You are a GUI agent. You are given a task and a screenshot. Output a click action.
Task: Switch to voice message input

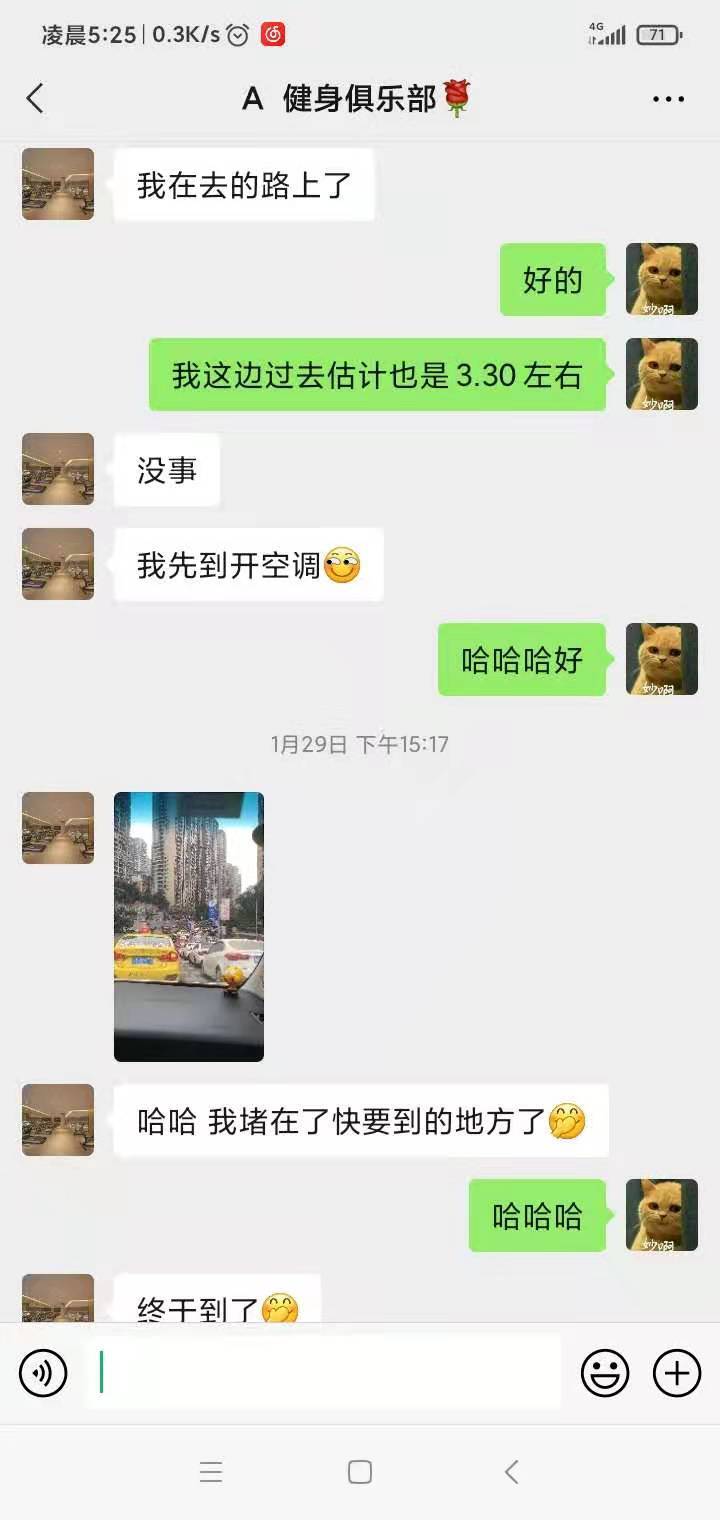point(43,1373)
